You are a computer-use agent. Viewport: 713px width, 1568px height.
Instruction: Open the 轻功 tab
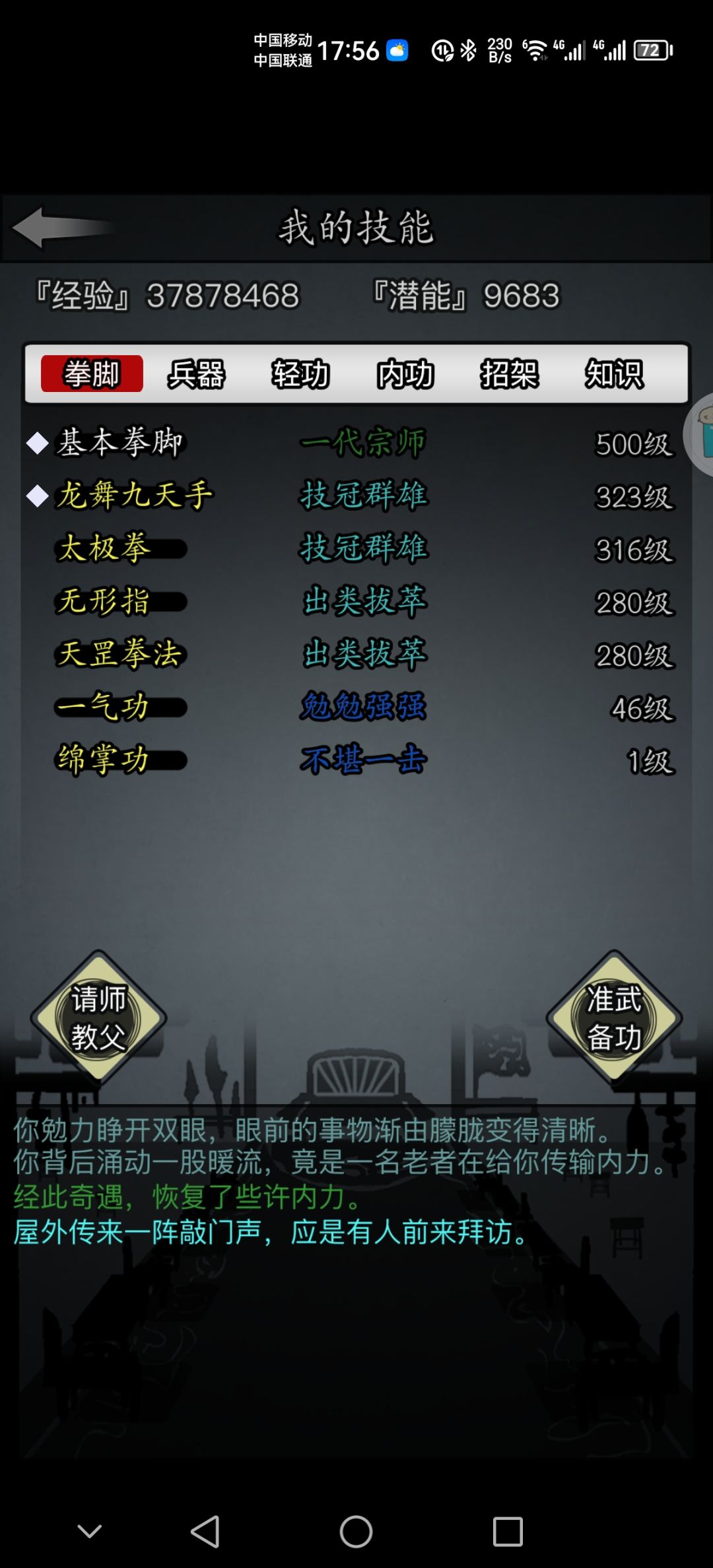pos(300,375)
